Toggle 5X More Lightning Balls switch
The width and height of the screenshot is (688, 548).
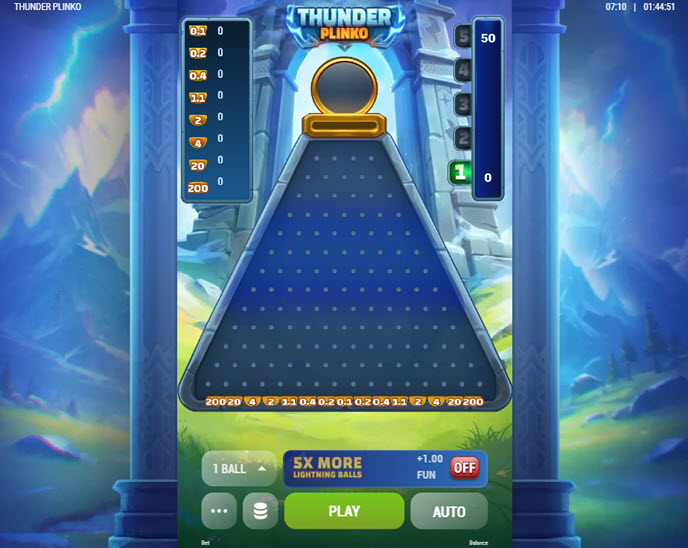[x=464, y=467]
